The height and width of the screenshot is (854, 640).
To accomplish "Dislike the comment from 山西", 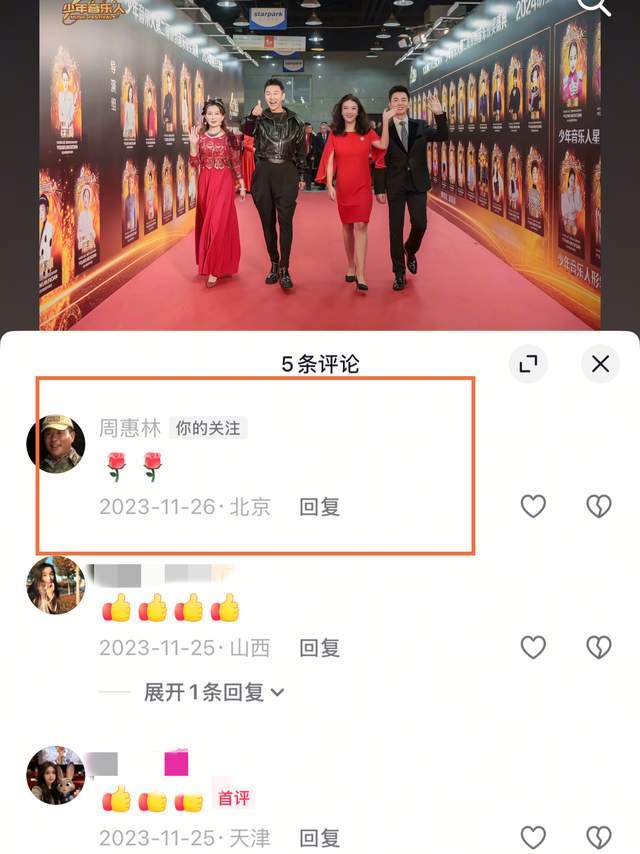I will (x=598, y=648).
